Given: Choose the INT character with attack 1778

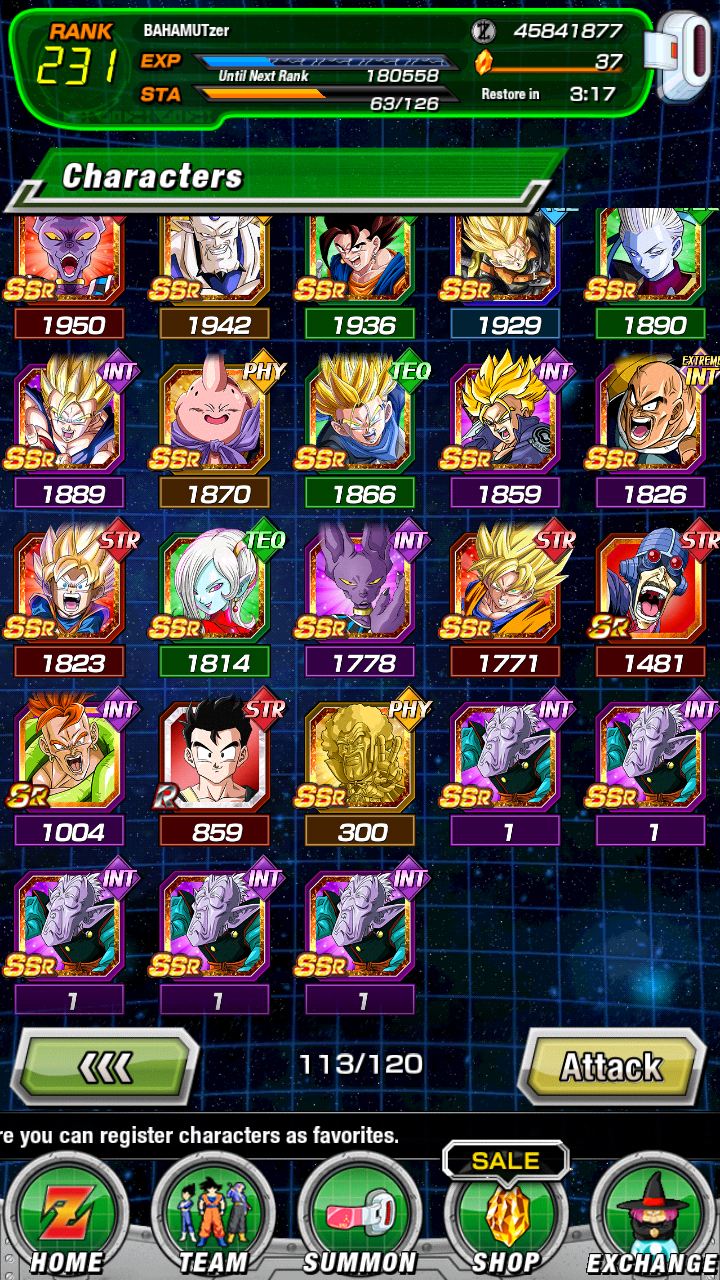Looking at the screenshot, I should click(x=360, y=589).
